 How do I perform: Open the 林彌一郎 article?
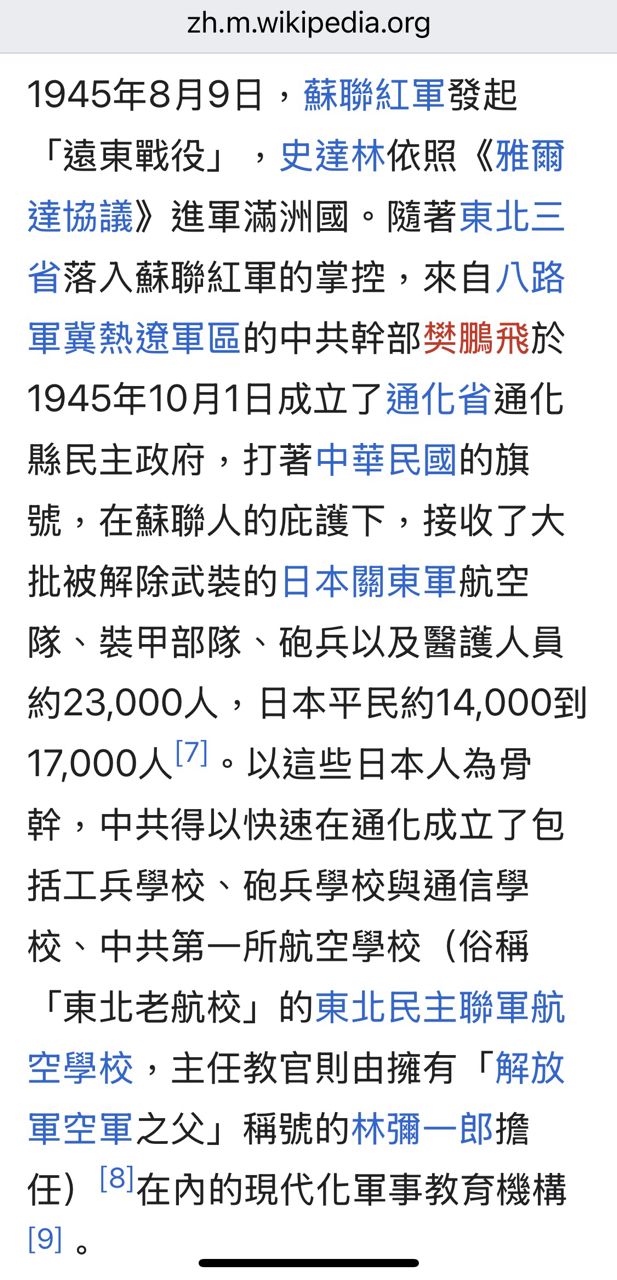coord(421,1128)
